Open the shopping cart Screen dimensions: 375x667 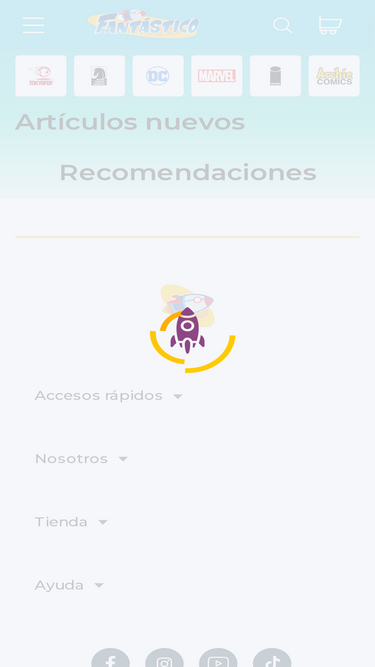click(330, 26)
